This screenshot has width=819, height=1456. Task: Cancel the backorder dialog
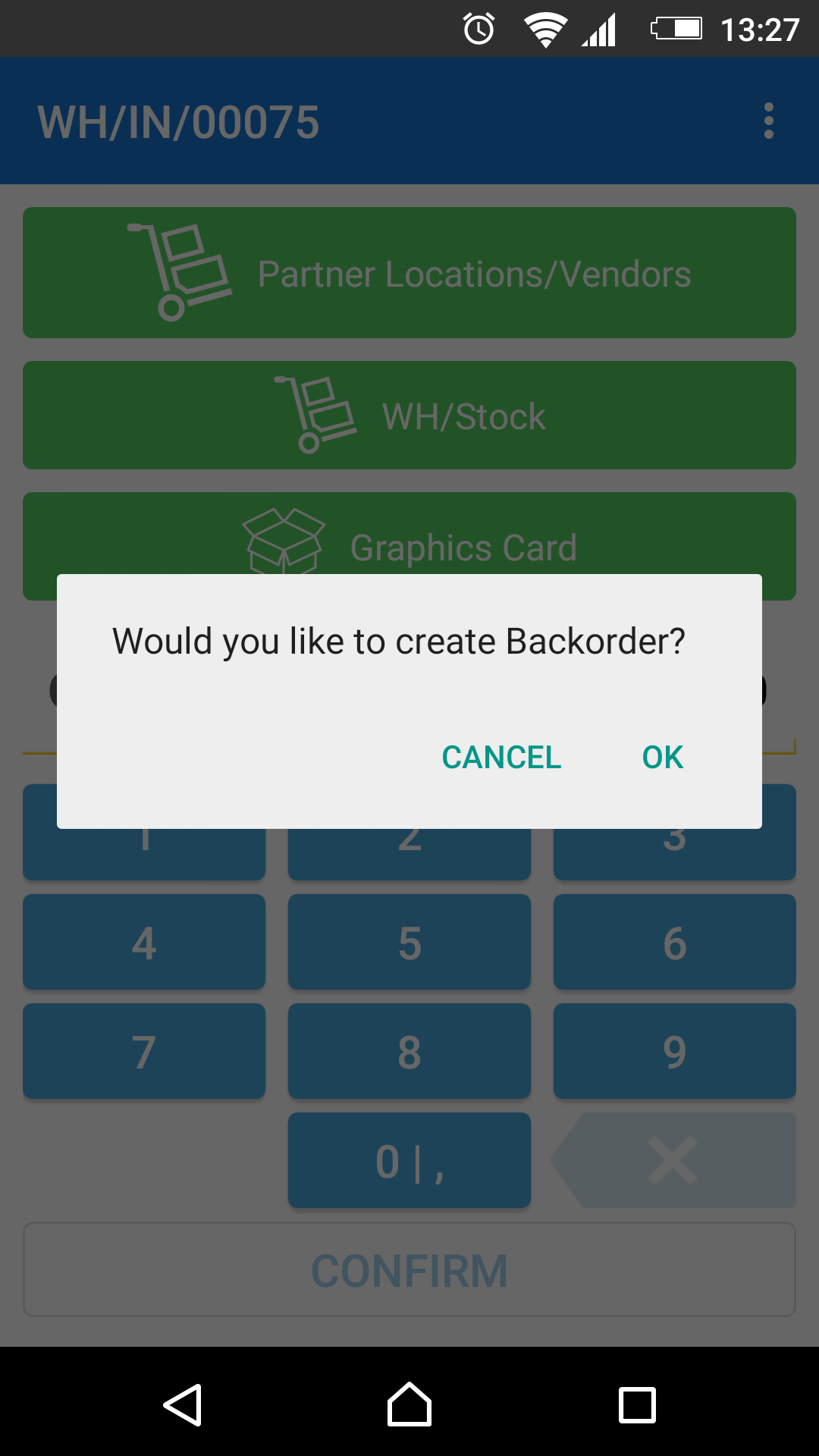pos(501,757)
